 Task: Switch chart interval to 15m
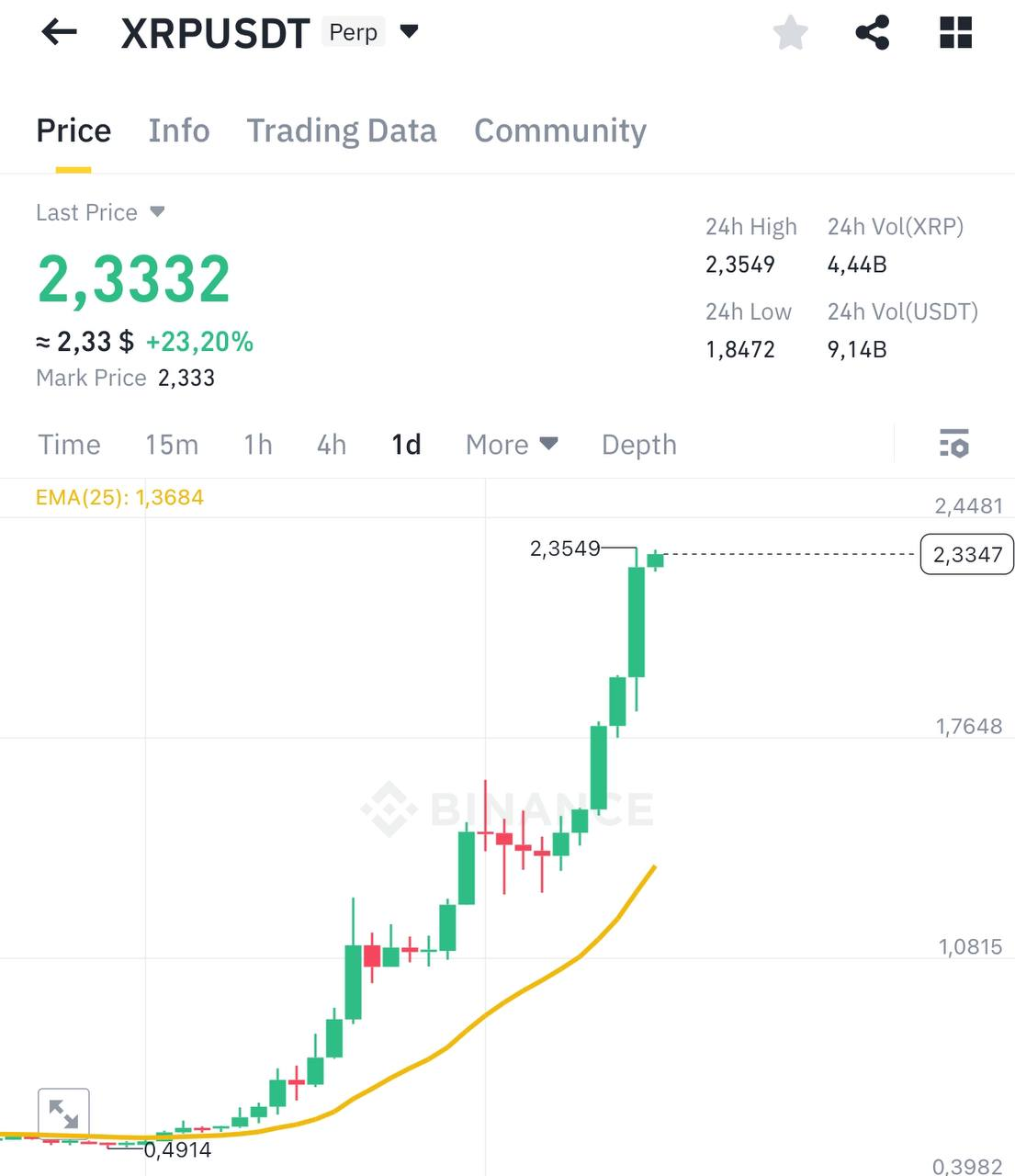tap(171, 445)
